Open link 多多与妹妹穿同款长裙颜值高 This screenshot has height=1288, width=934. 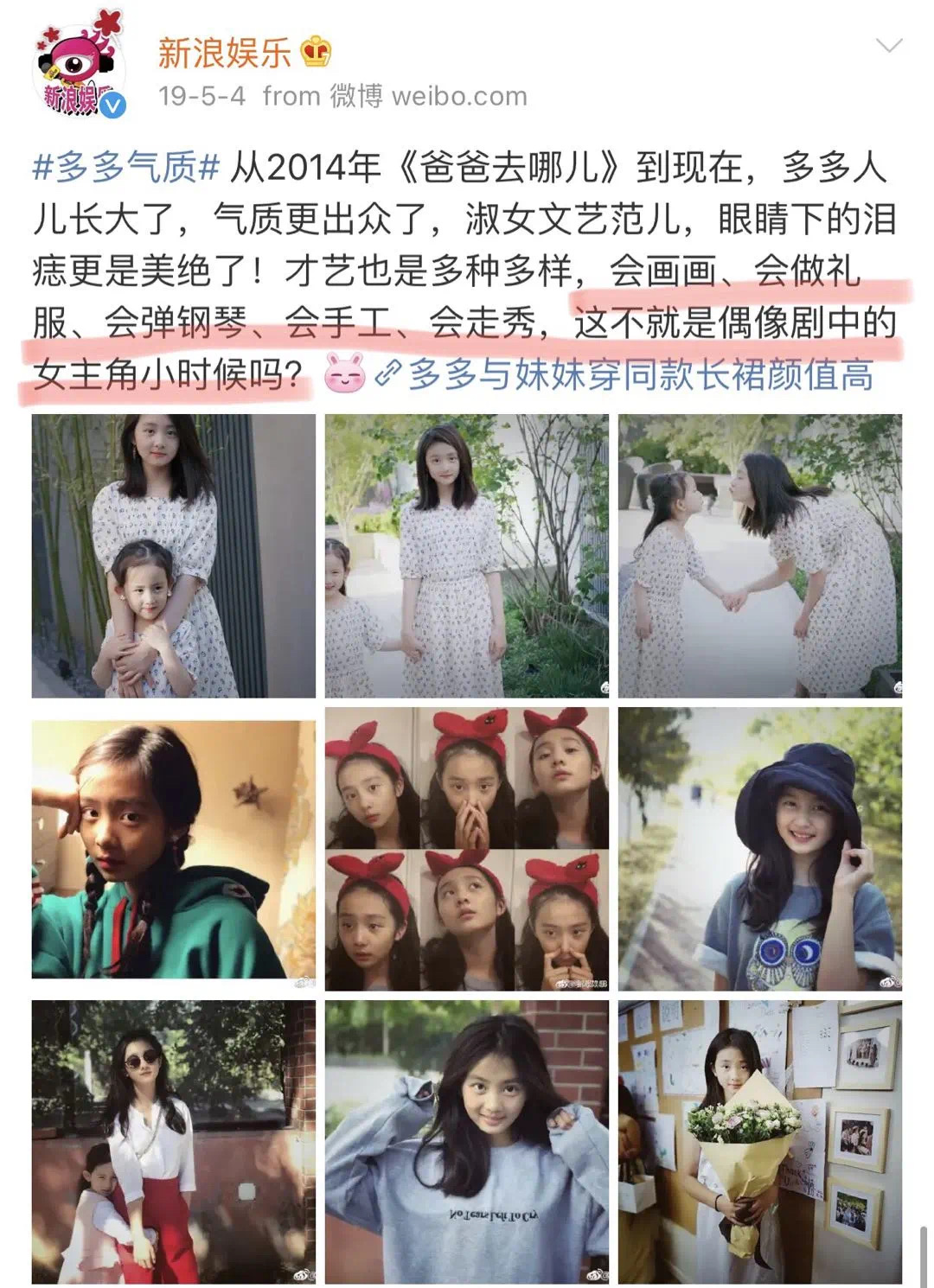[x=639, y=375]
